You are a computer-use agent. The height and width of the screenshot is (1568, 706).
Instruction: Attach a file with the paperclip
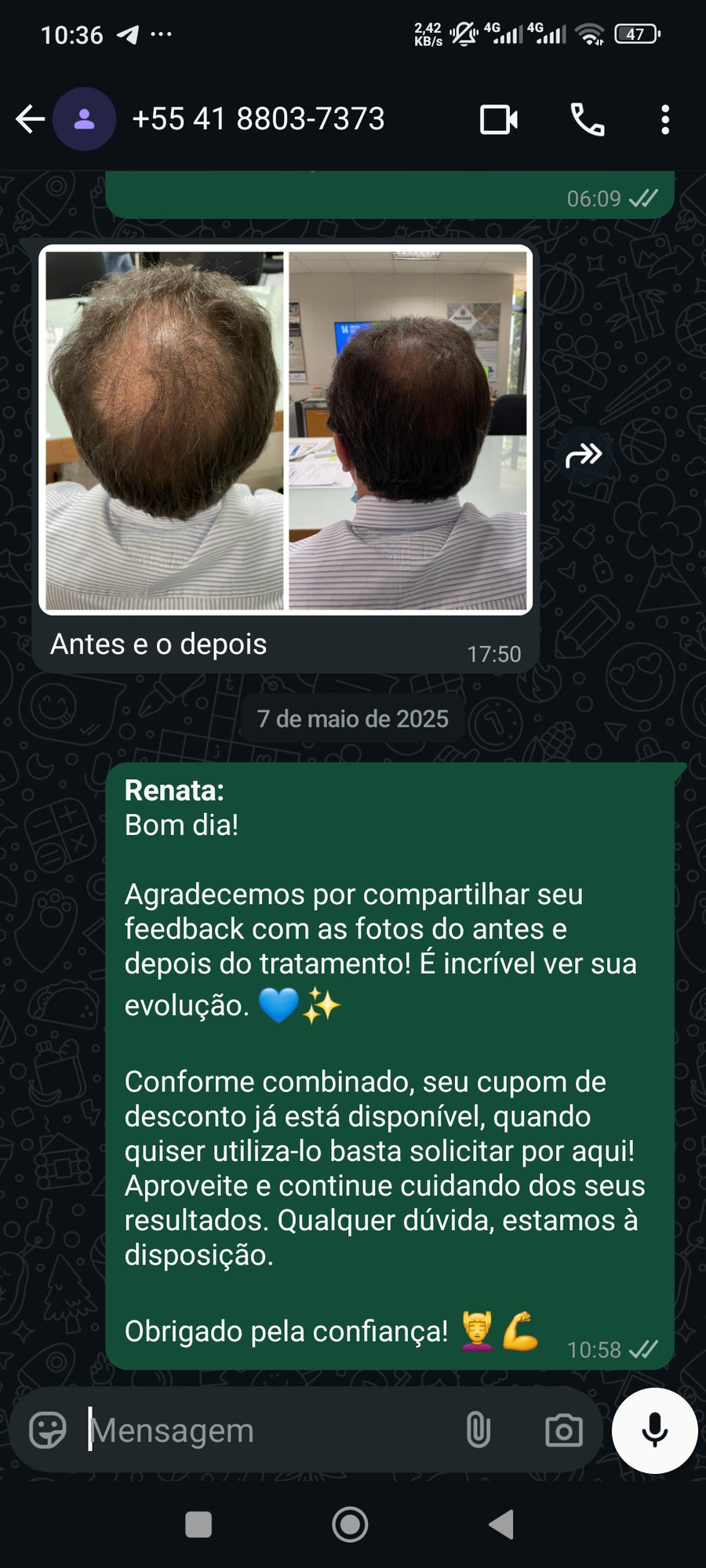(x=479, y=1429)
